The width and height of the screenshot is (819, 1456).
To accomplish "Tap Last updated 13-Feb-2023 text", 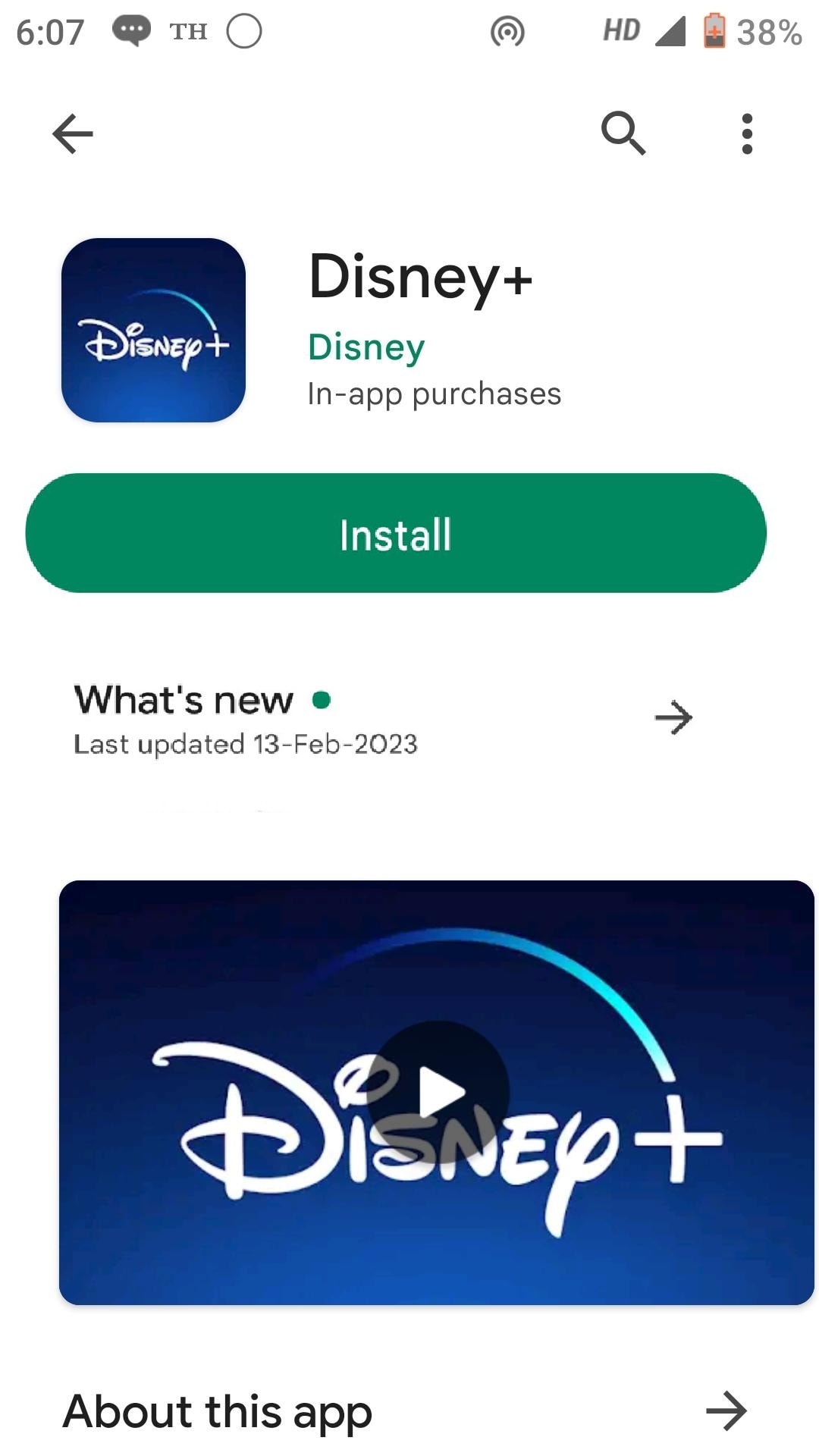I will tap(244, 745).
